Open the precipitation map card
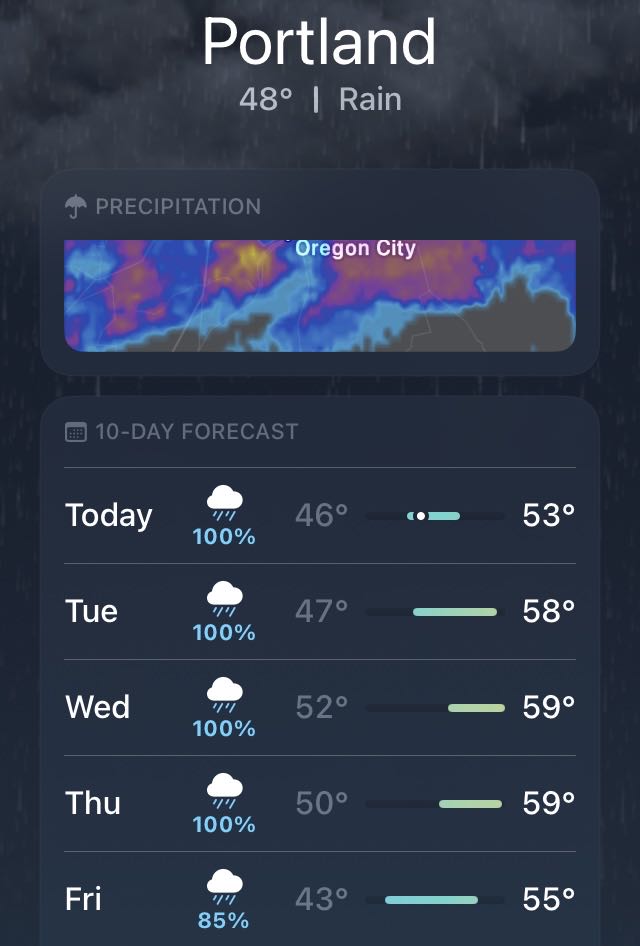 pyautogui.click(x=320, y=295)
